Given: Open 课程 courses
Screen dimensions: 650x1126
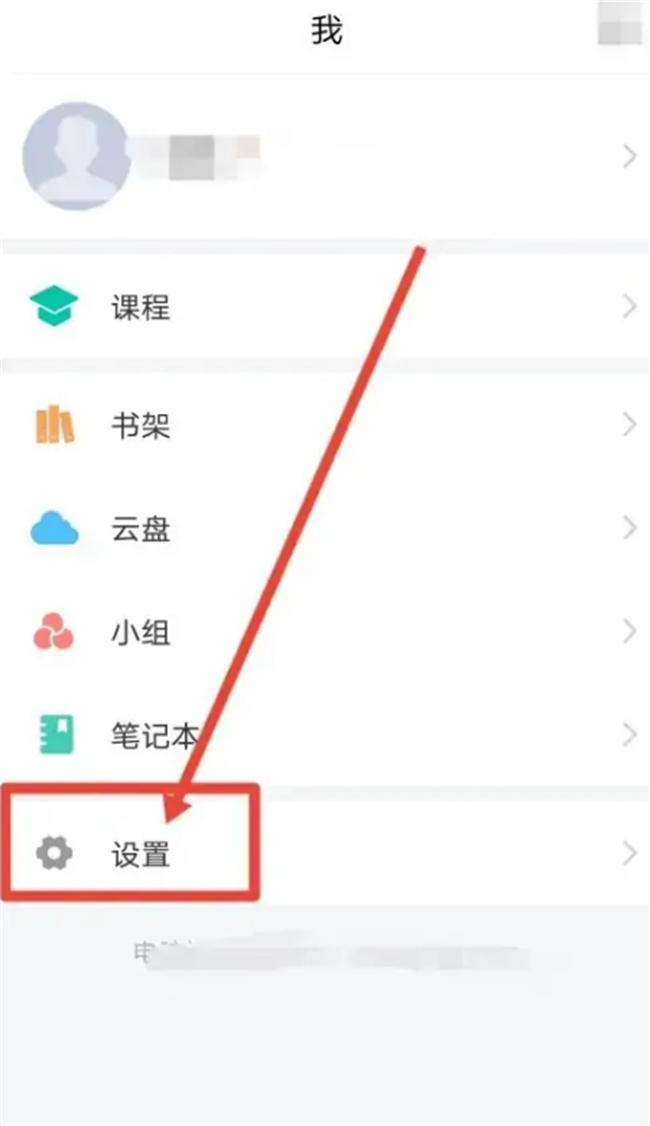Looking at the screenshot, I should pos(140,307).
